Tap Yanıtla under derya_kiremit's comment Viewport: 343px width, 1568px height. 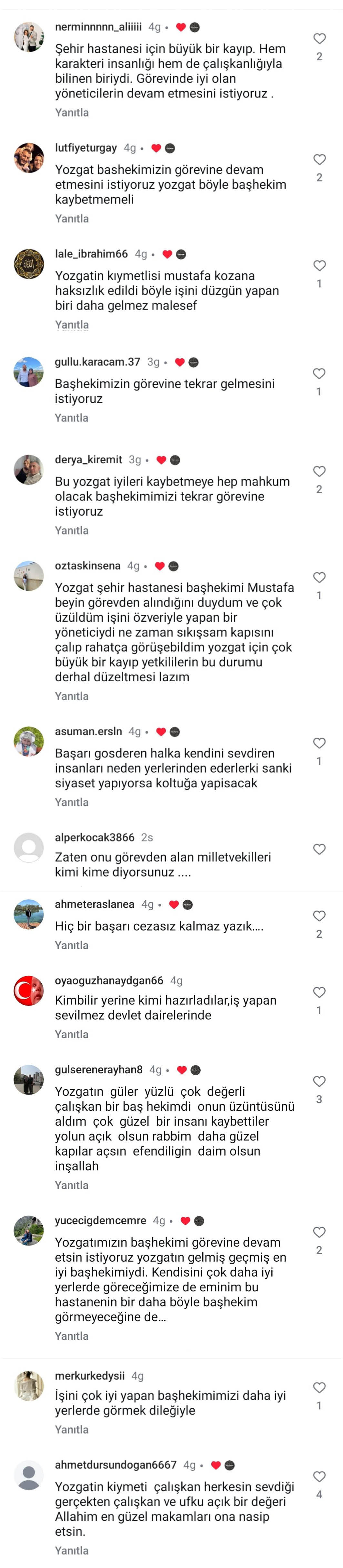[x=72, y=530]
